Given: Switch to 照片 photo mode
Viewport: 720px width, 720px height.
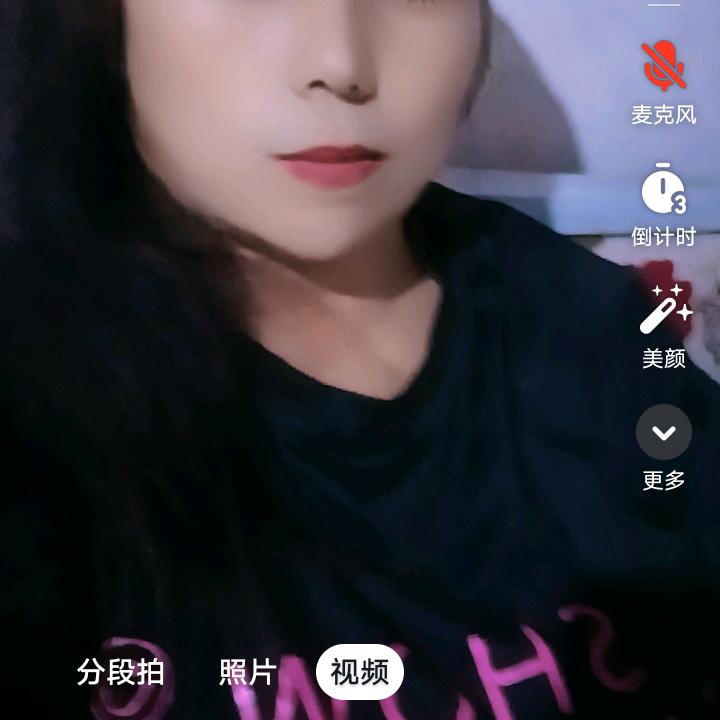Looking at the screenshot, I should (247, 673).
